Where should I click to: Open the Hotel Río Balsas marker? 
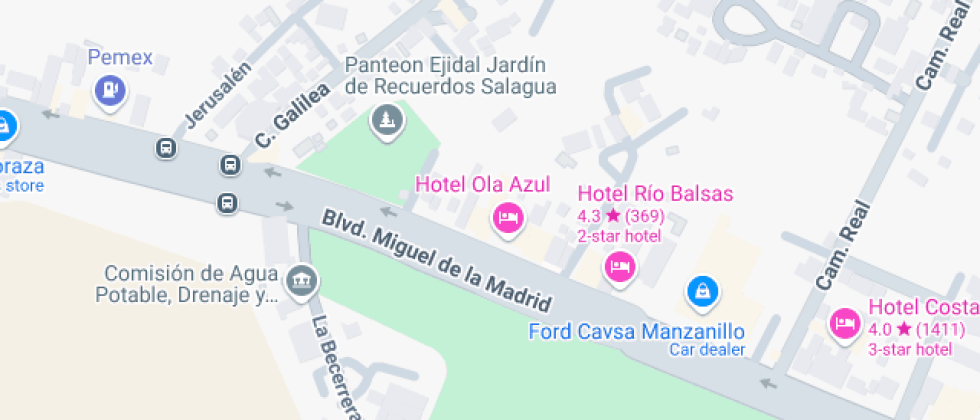619,266
